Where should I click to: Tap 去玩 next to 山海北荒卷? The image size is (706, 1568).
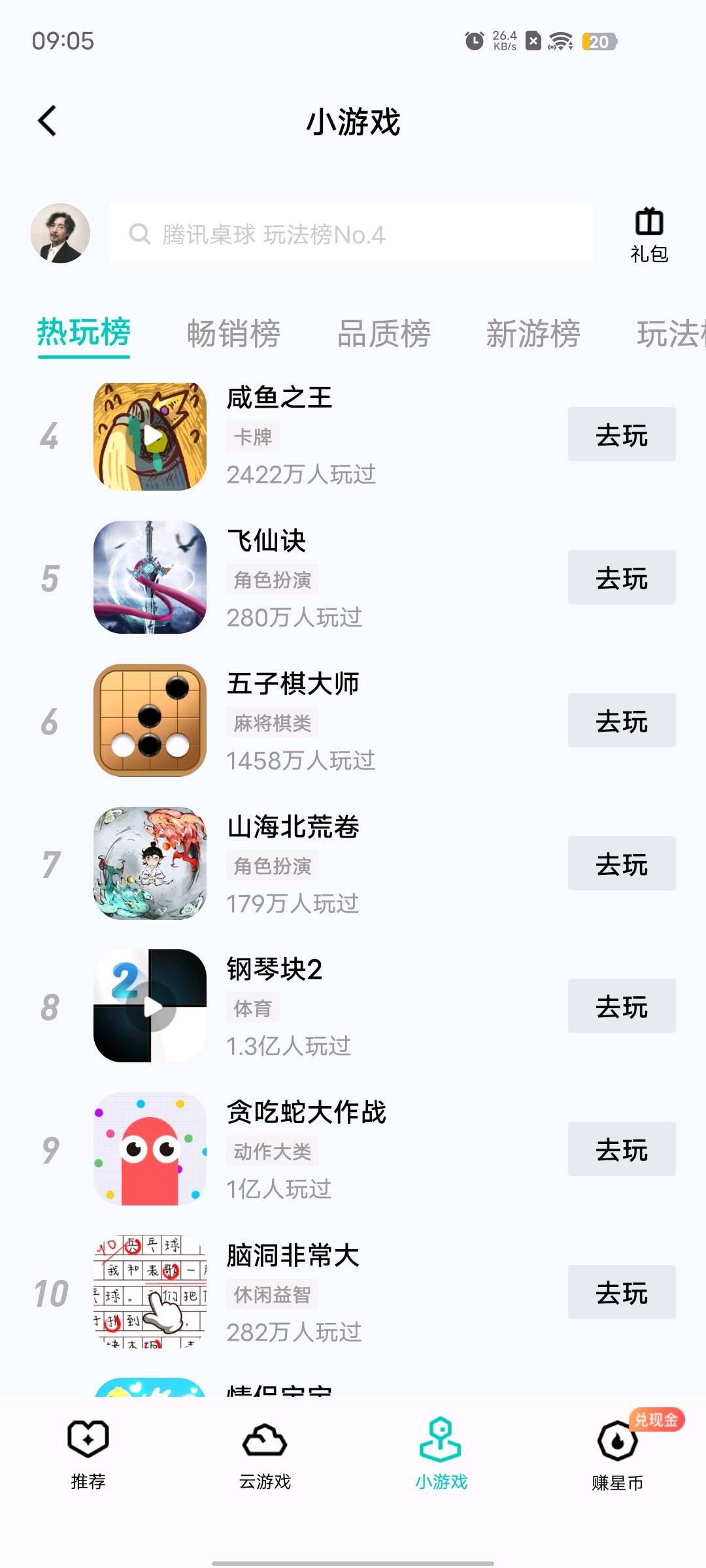621,864
